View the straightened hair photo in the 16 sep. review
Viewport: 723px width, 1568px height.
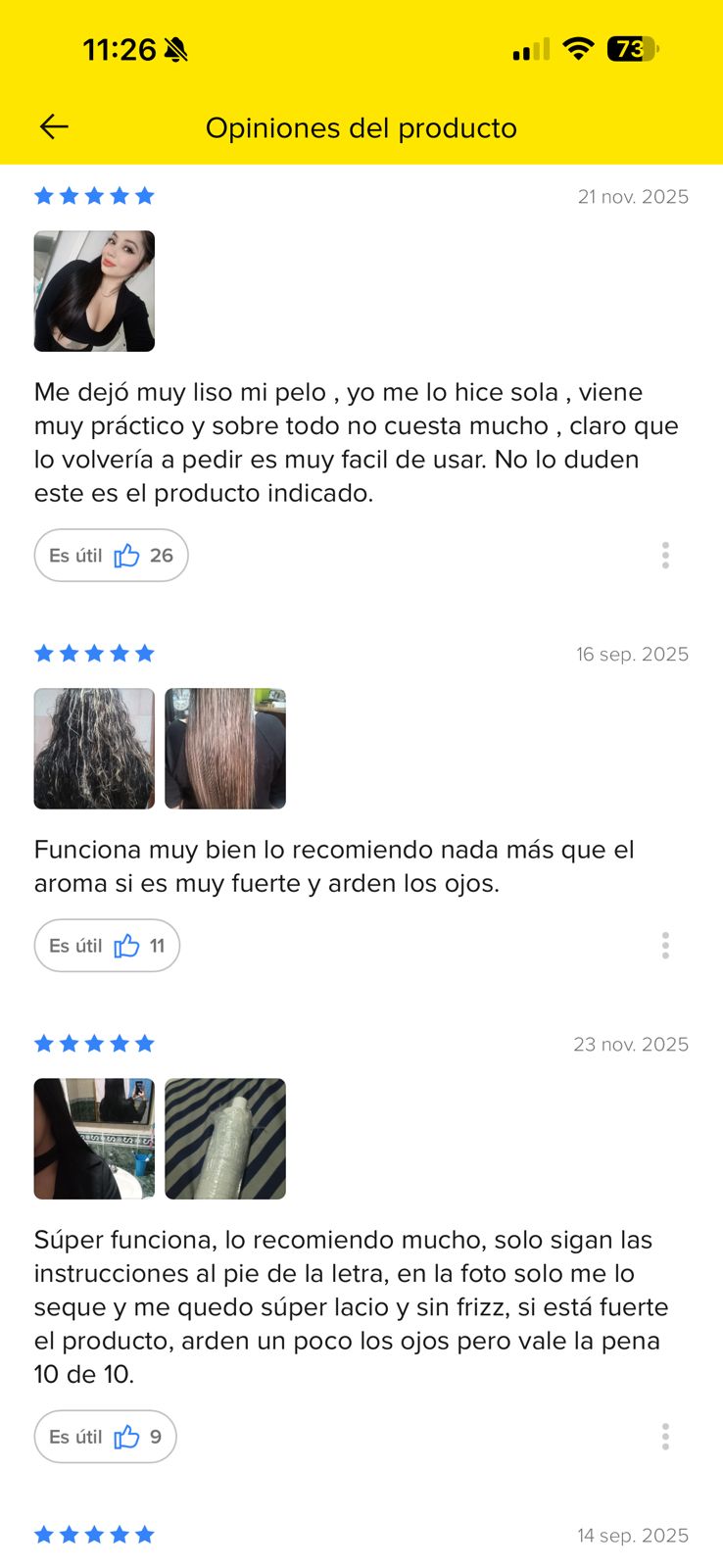click(x=225, y=749)
